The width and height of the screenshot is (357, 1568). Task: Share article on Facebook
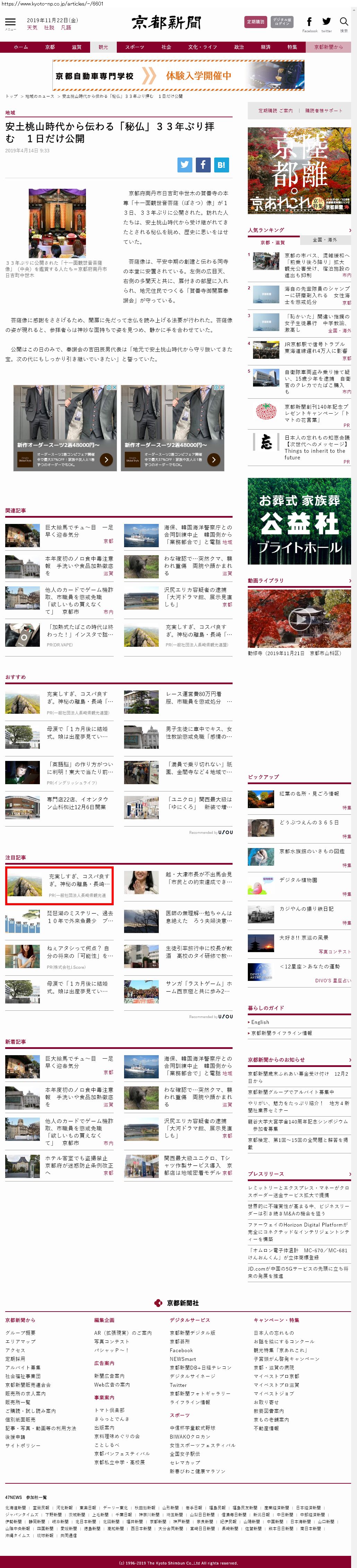(x=203, y=164)
